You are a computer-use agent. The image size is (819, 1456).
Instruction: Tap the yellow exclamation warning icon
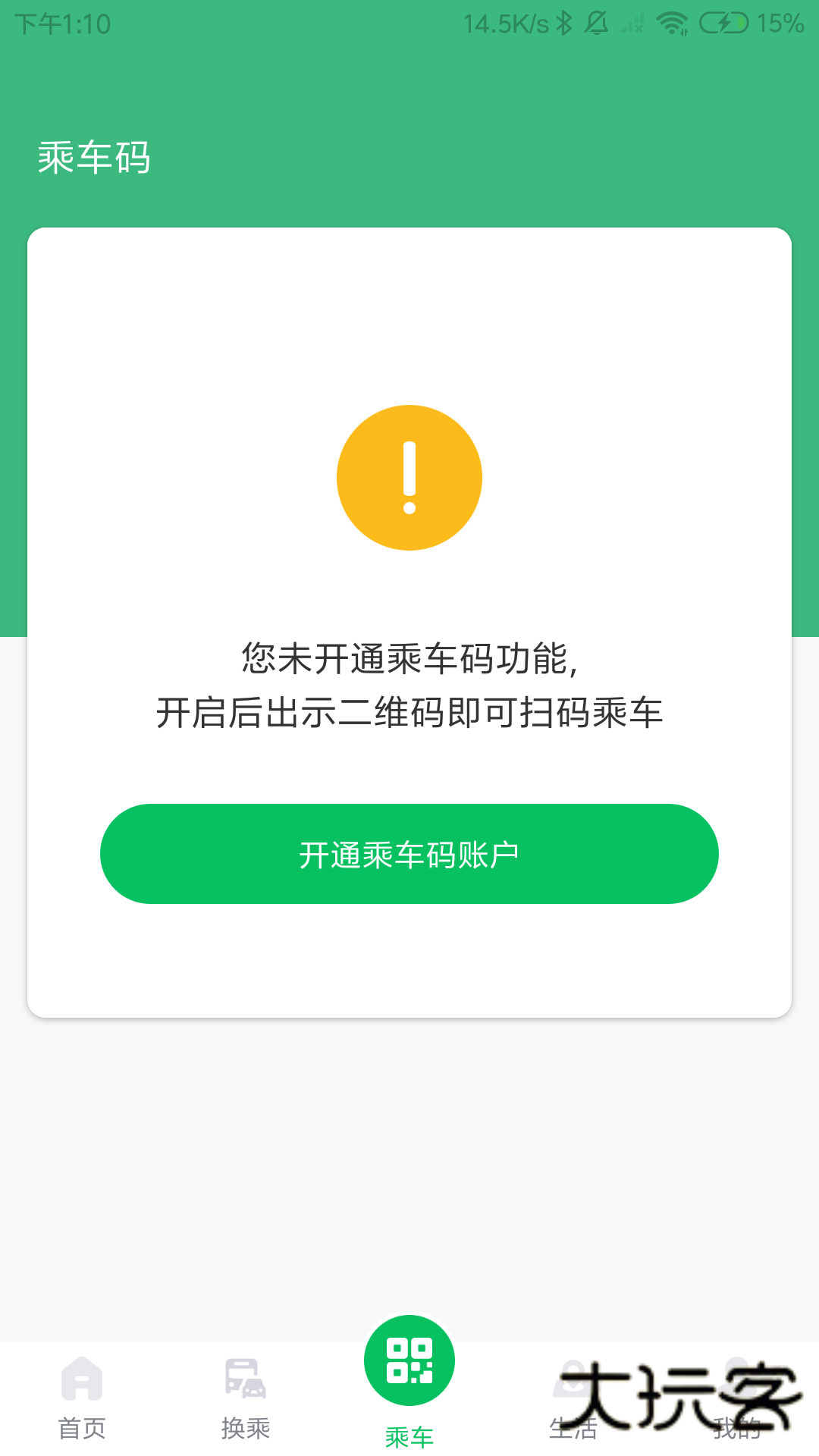tap(409, 477)
